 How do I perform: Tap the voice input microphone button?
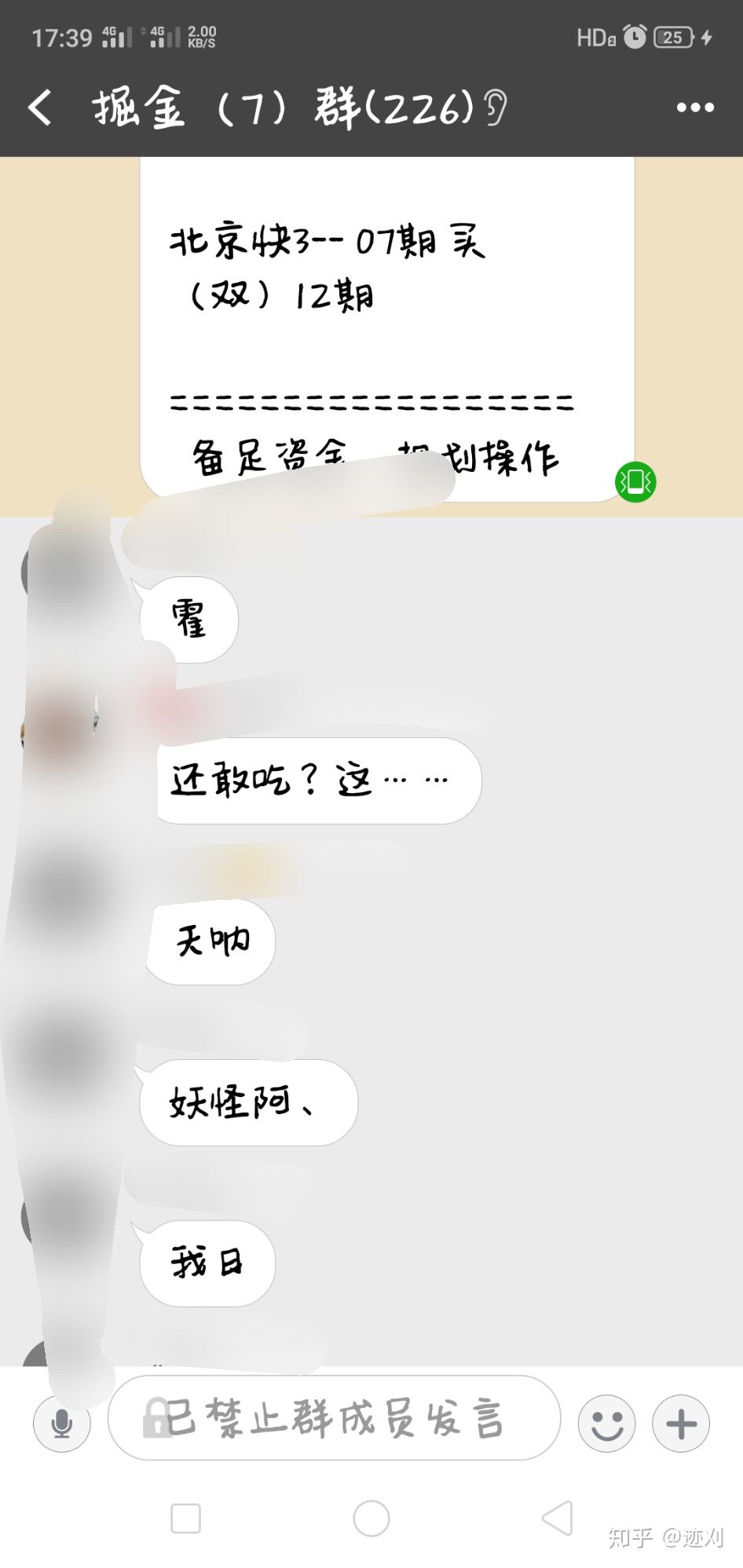[x=62, y=1424]
